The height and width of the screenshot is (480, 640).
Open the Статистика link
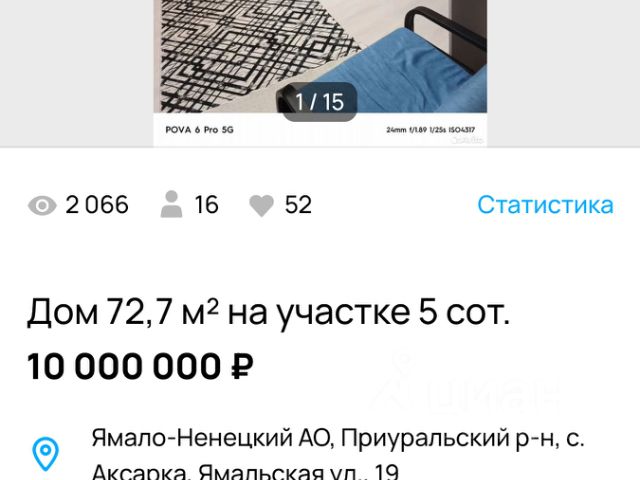[545, 205]
